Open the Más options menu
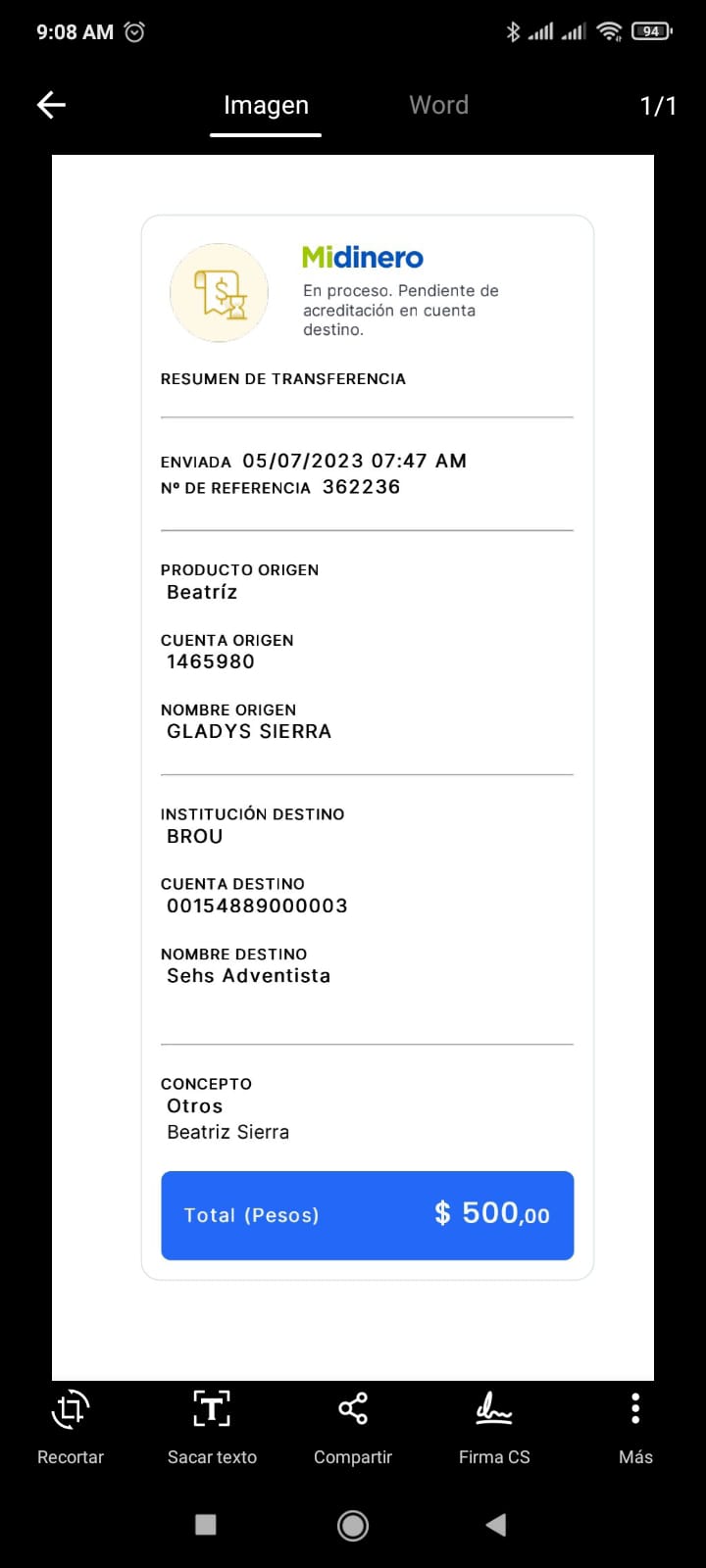This screenshot has height=1568, width=706. pos(635,1427)
